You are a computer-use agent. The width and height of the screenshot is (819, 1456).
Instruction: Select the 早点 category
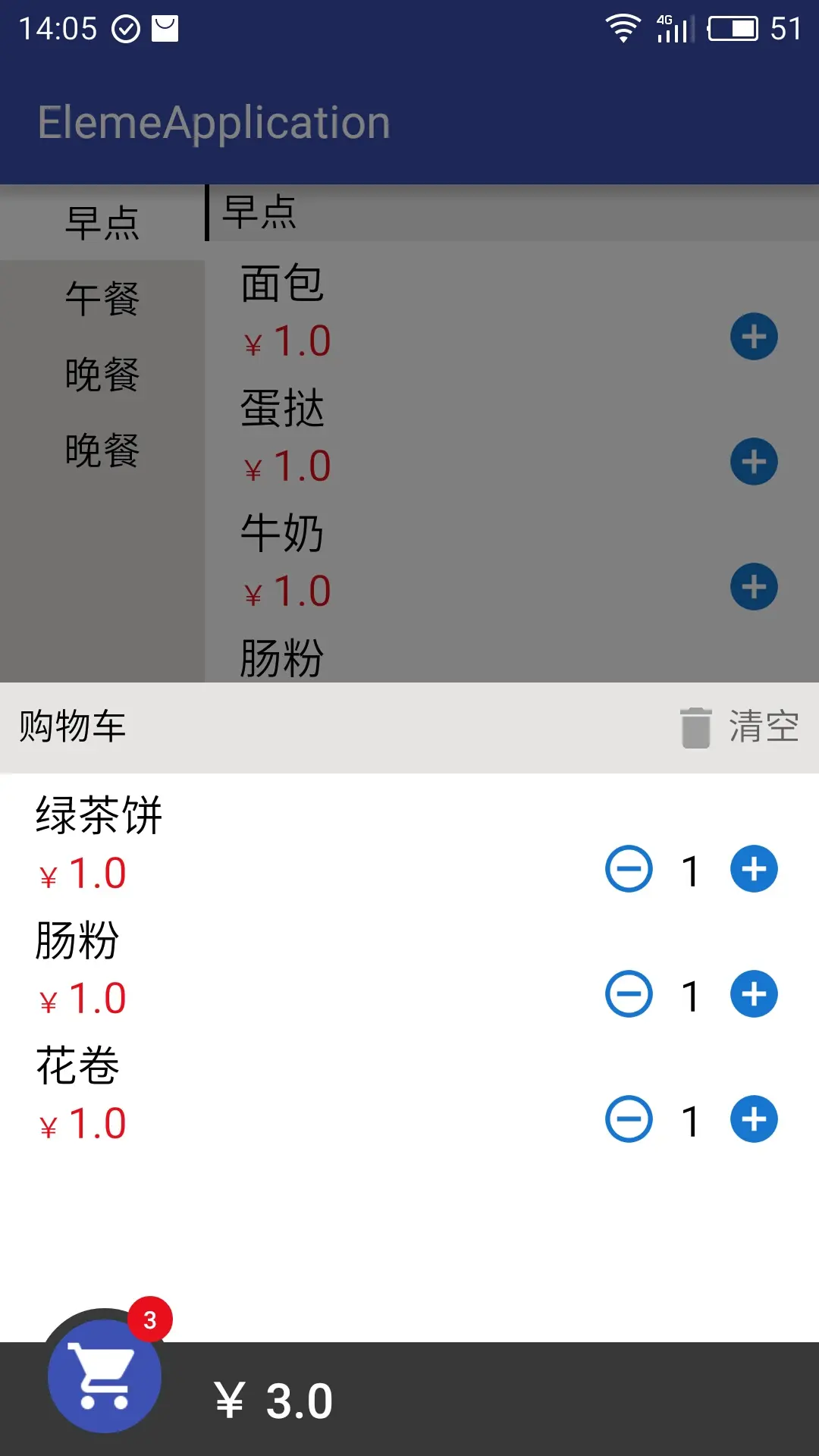tap(102, 223)
